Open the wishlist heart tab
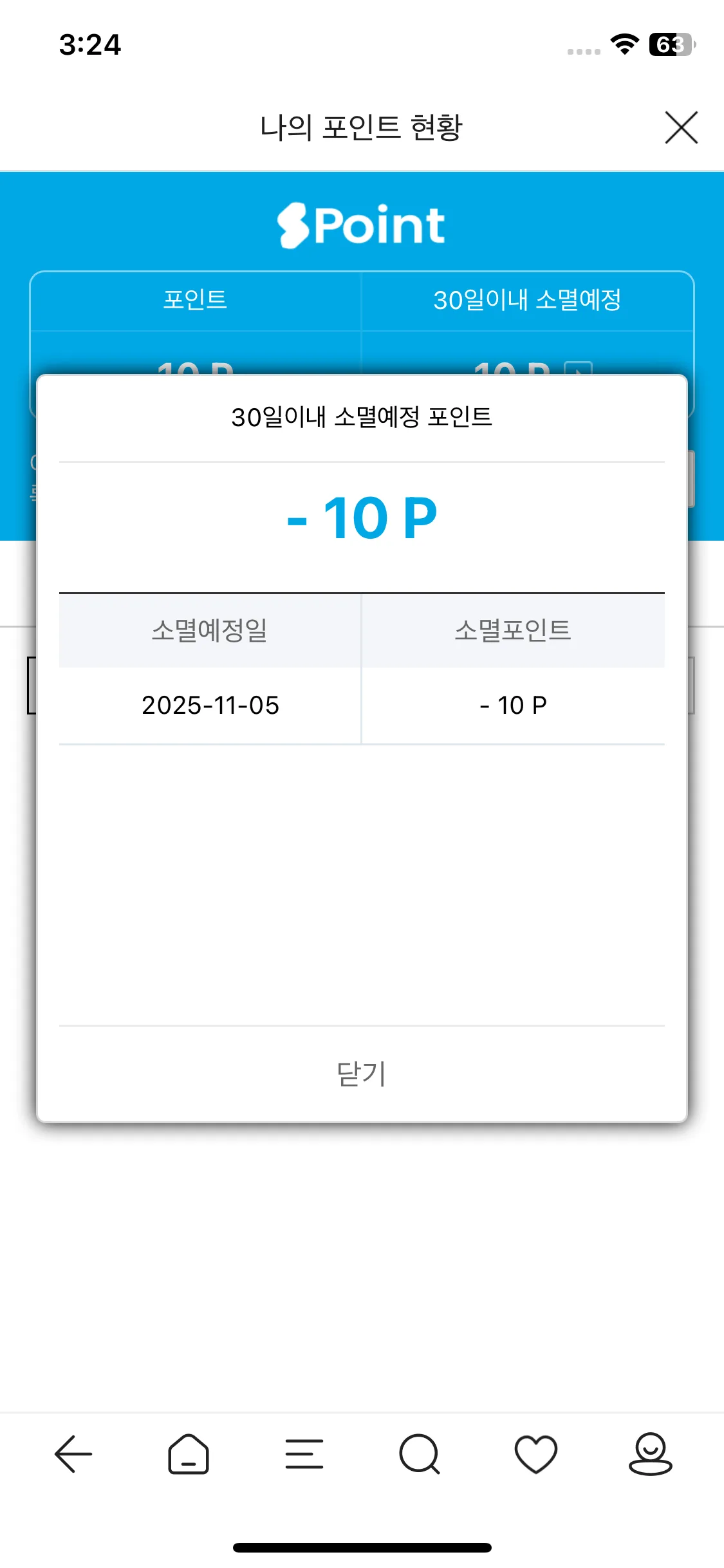This screenshot has width=724, height=1568. [535, 1454]
